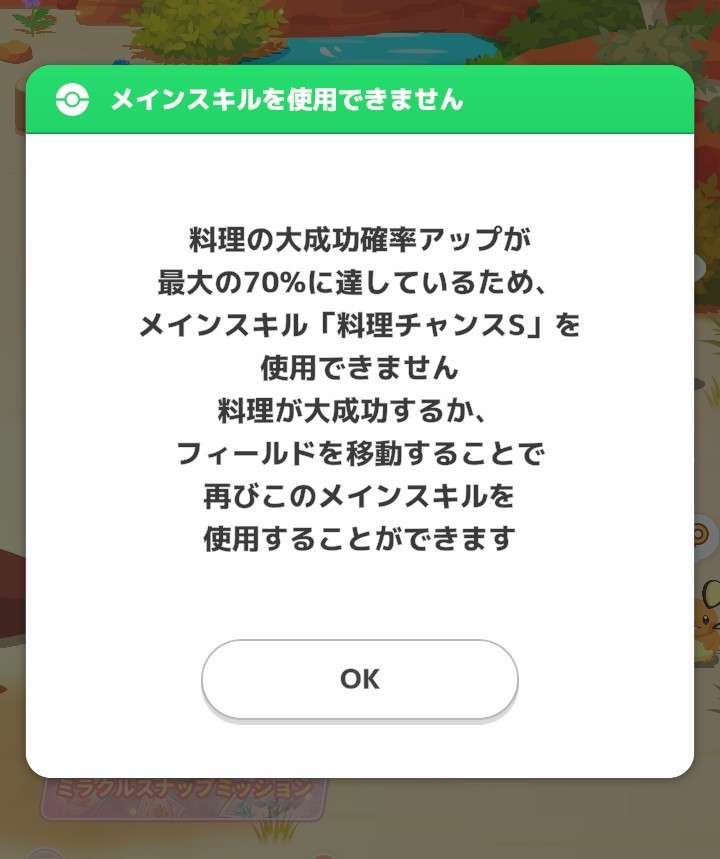Dismiss the dialog with the OK button

tap(360, 679)
